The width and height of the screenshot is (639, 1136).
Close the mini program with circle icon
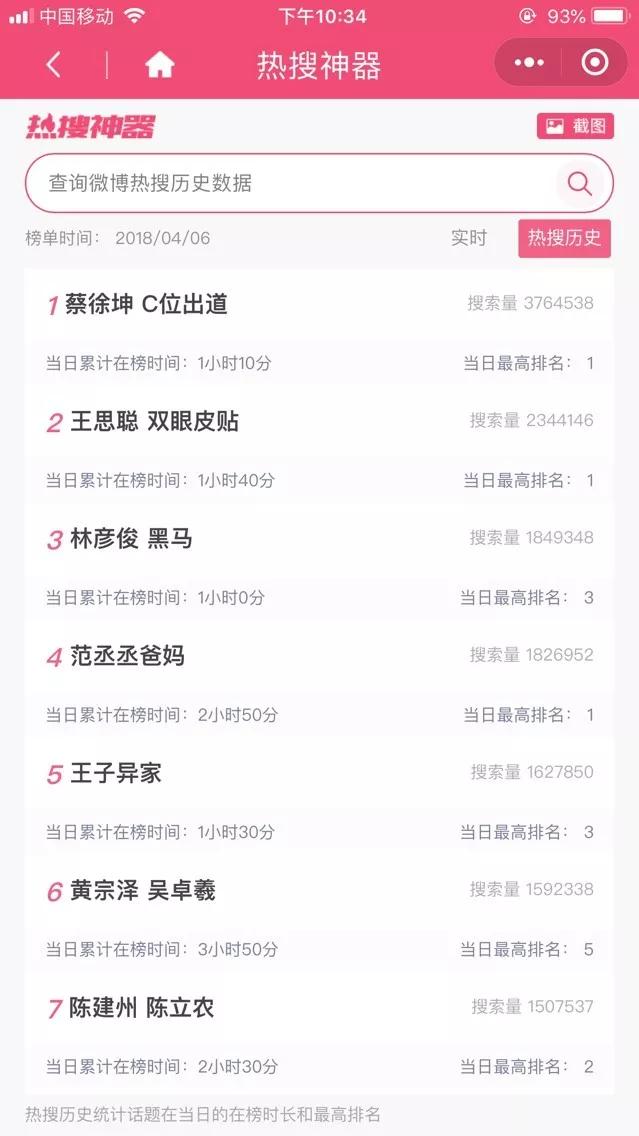595,63
